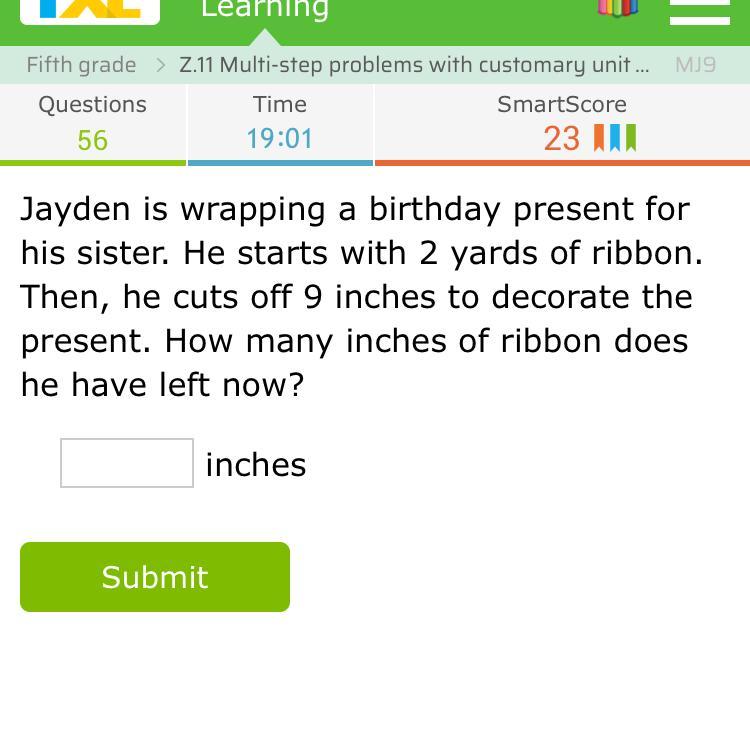Go to Fifth grade skills
This screenshot has width=750, height=750.
(x=81, y=65)
